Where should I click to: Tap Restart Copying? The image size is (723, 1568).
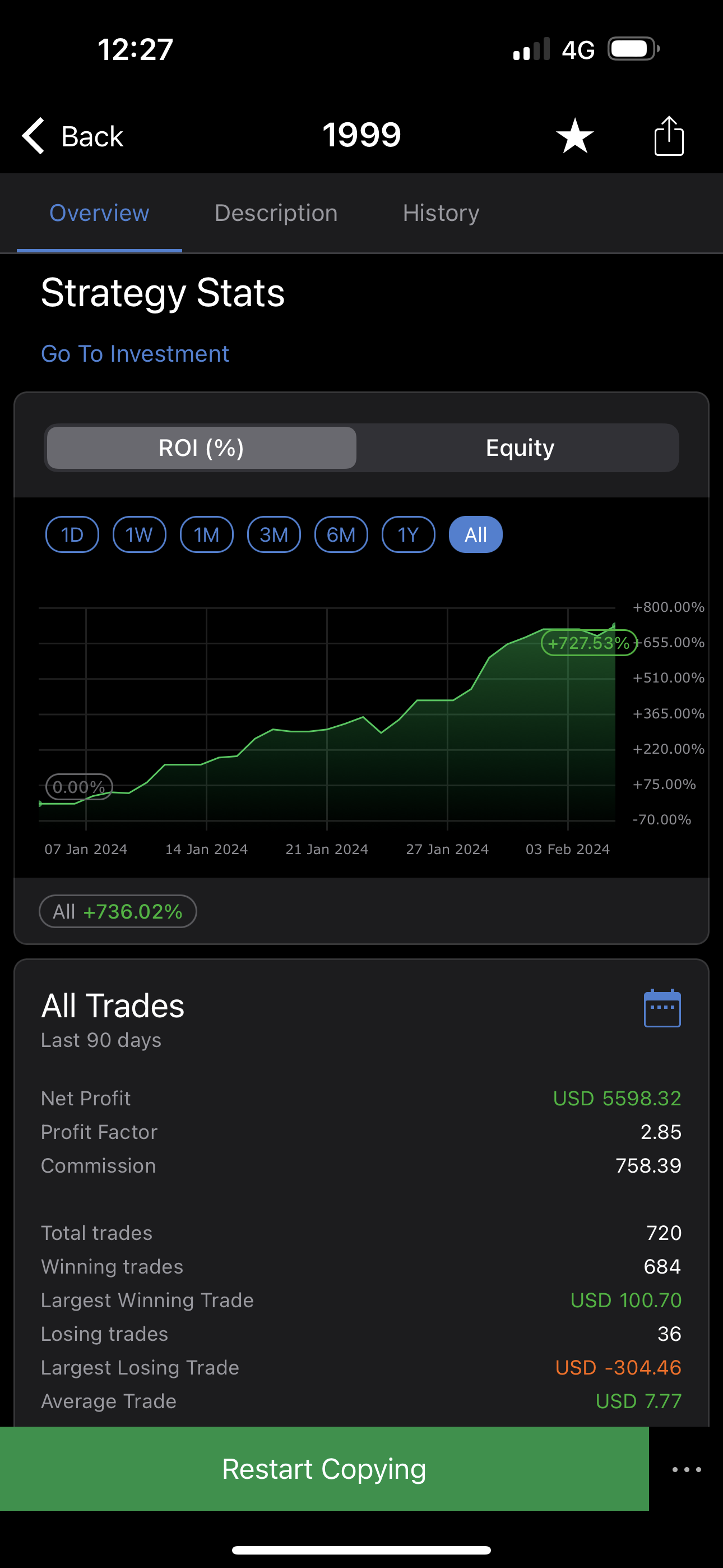pyautogui.click(x=325, y=1469)
